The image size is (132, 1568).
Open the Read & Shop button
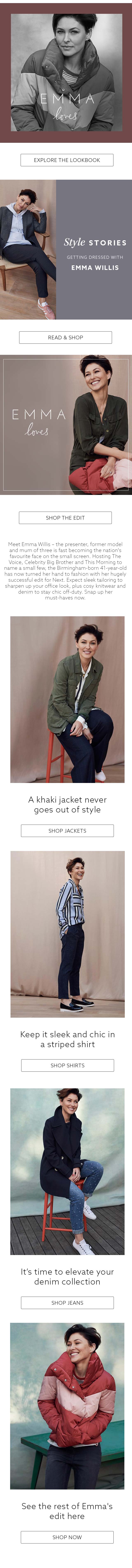click(66, 337)
